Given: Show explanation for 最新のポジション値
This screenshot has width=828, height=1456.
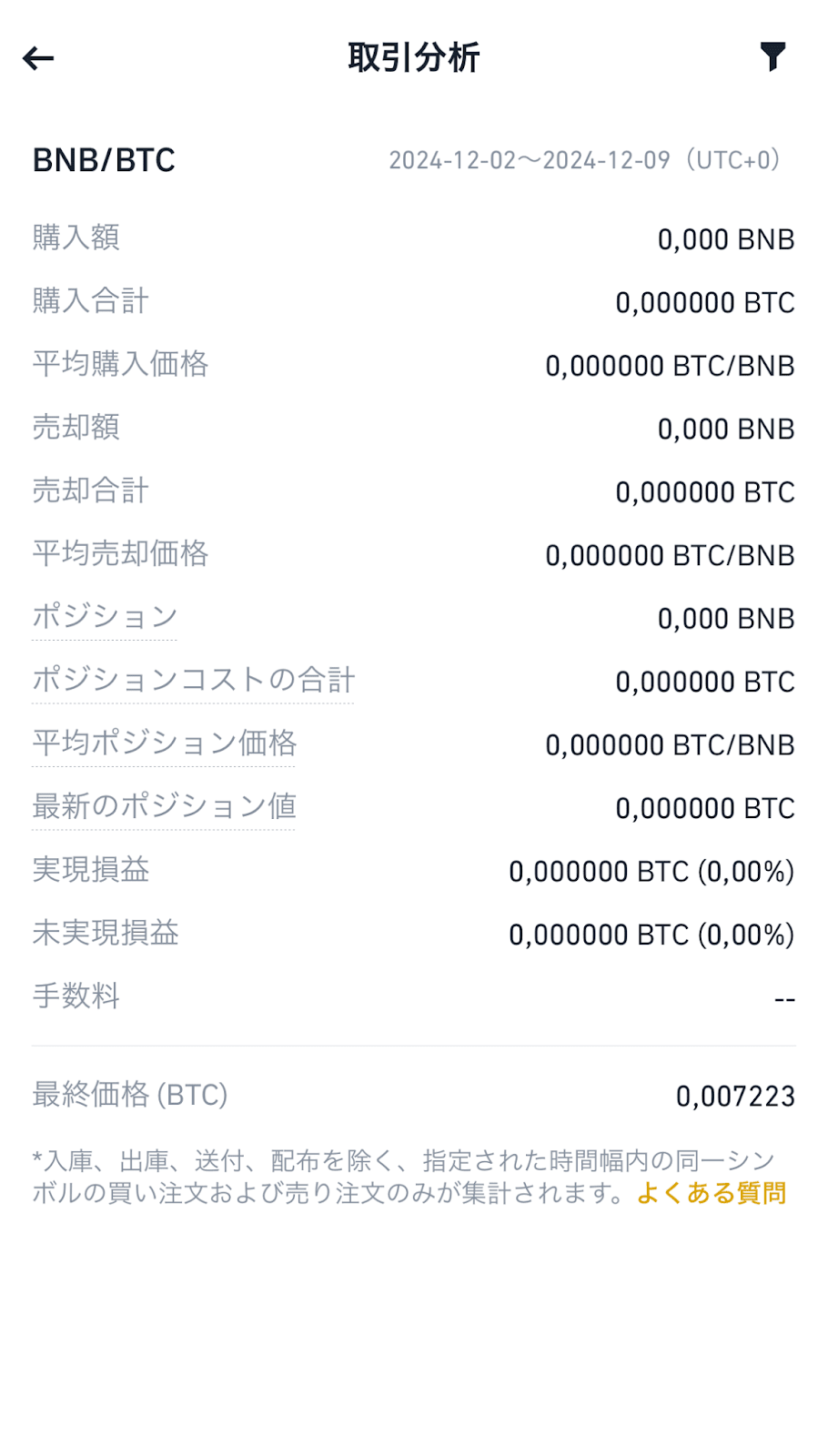Looking at the screenshot, I should tap(164, 806).
